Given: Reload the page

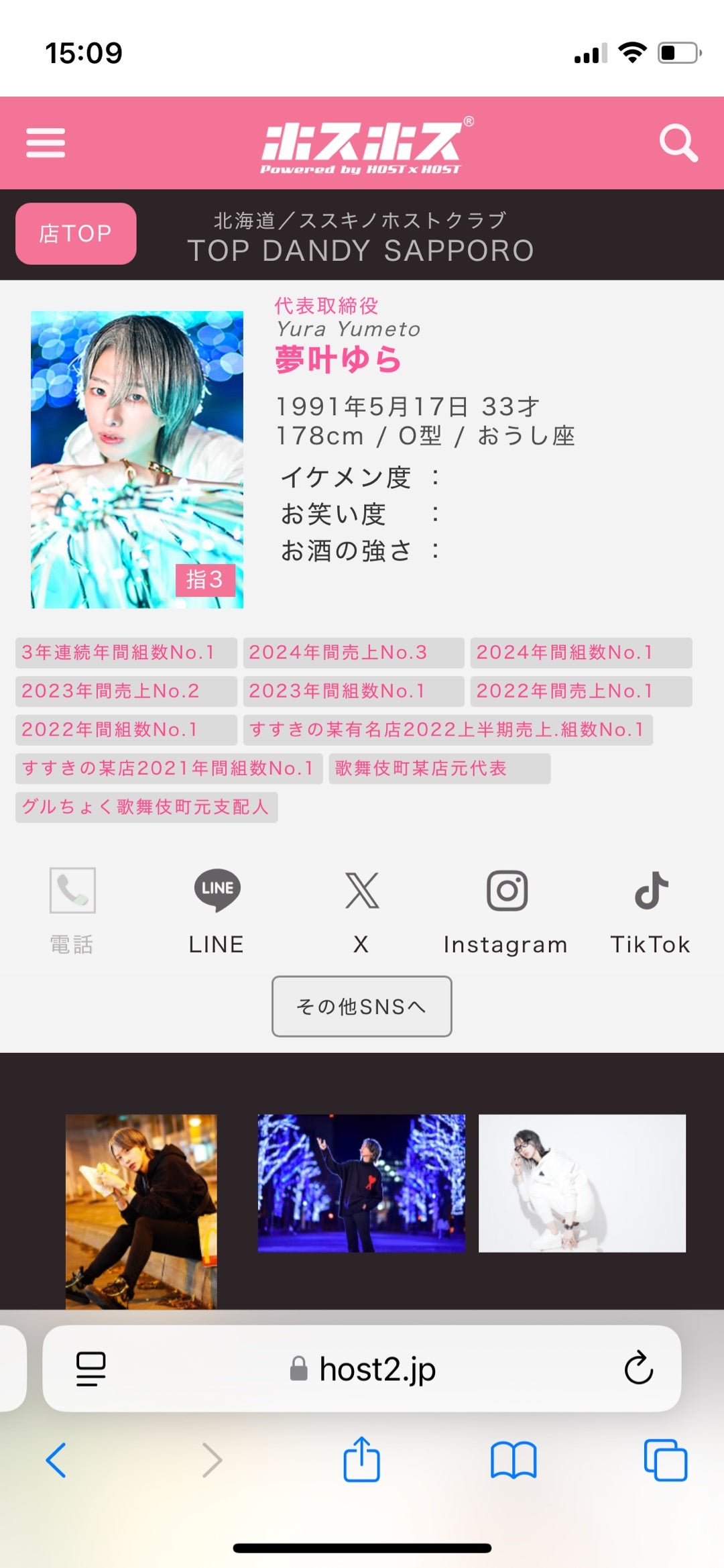Looking at the screenshot, I should tap(638, 1369).
